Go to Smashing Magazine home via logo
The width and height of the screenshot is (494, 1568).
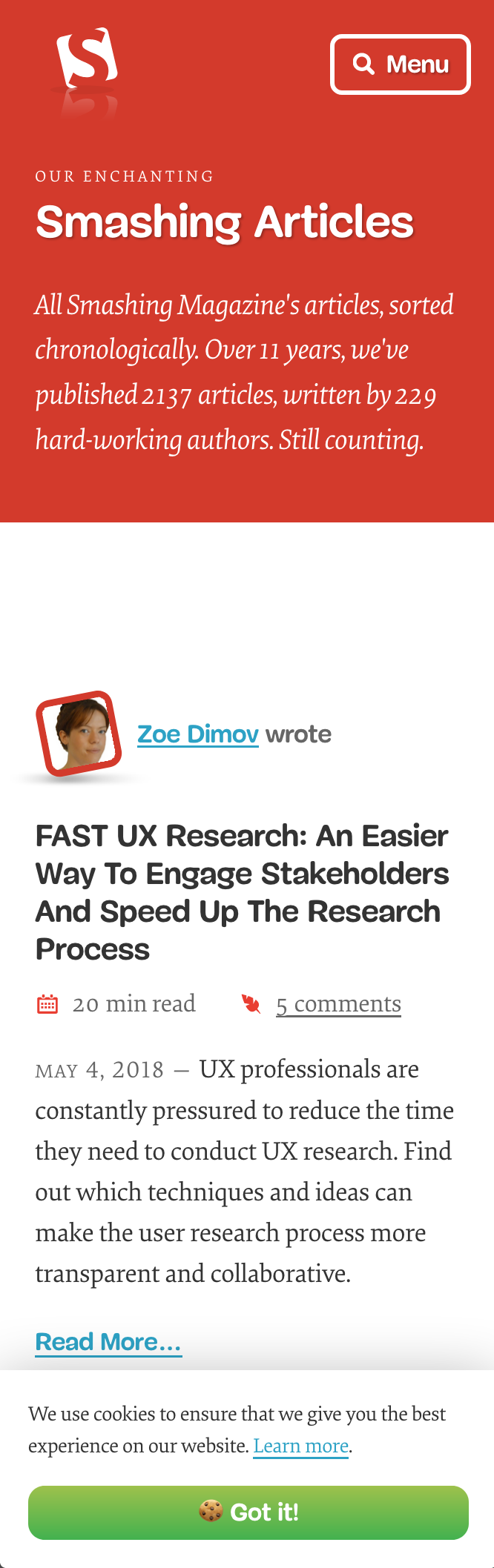click(x=88, y=59)
